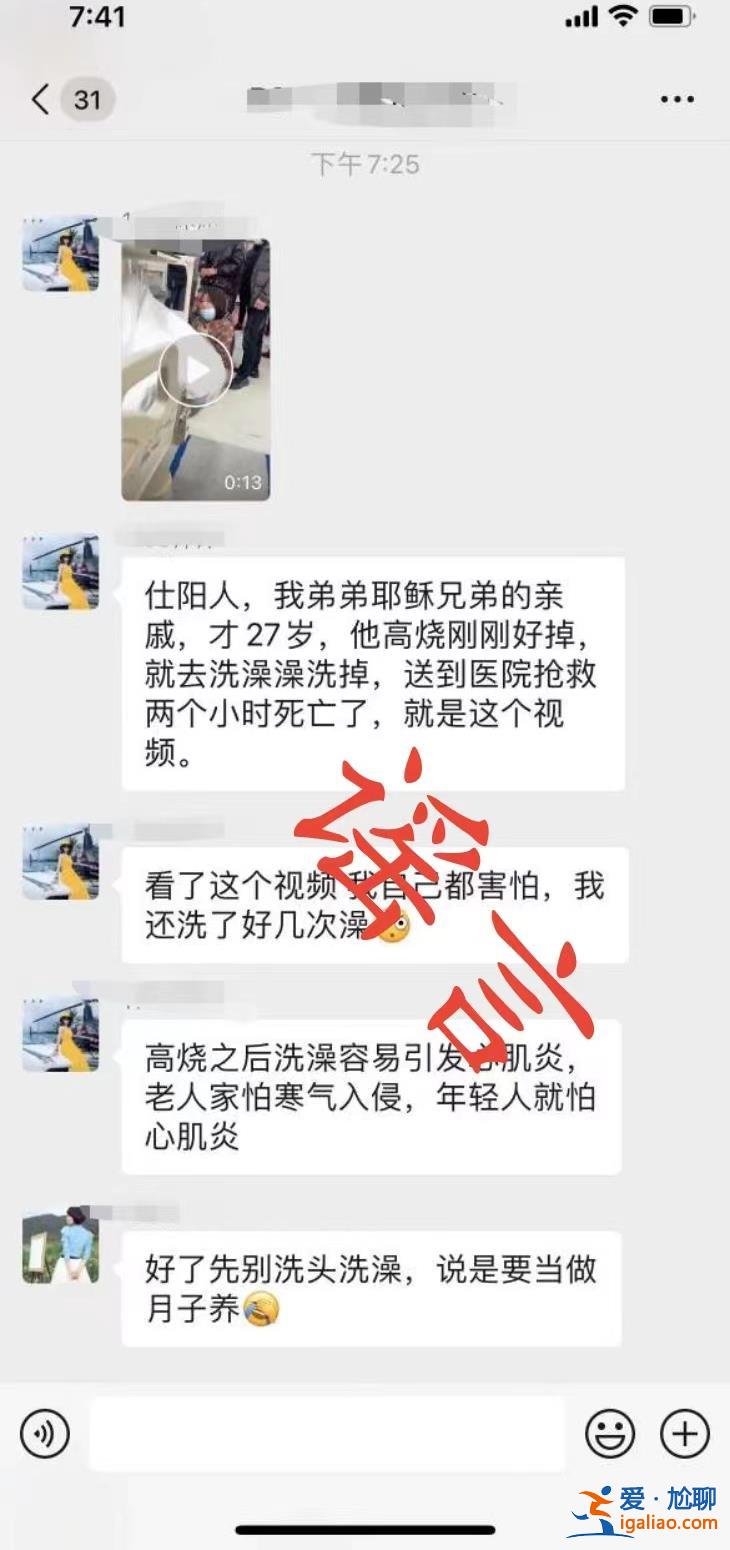Open the three-dot chat options icon
The image size is (730, 1550).
point(675,97)
